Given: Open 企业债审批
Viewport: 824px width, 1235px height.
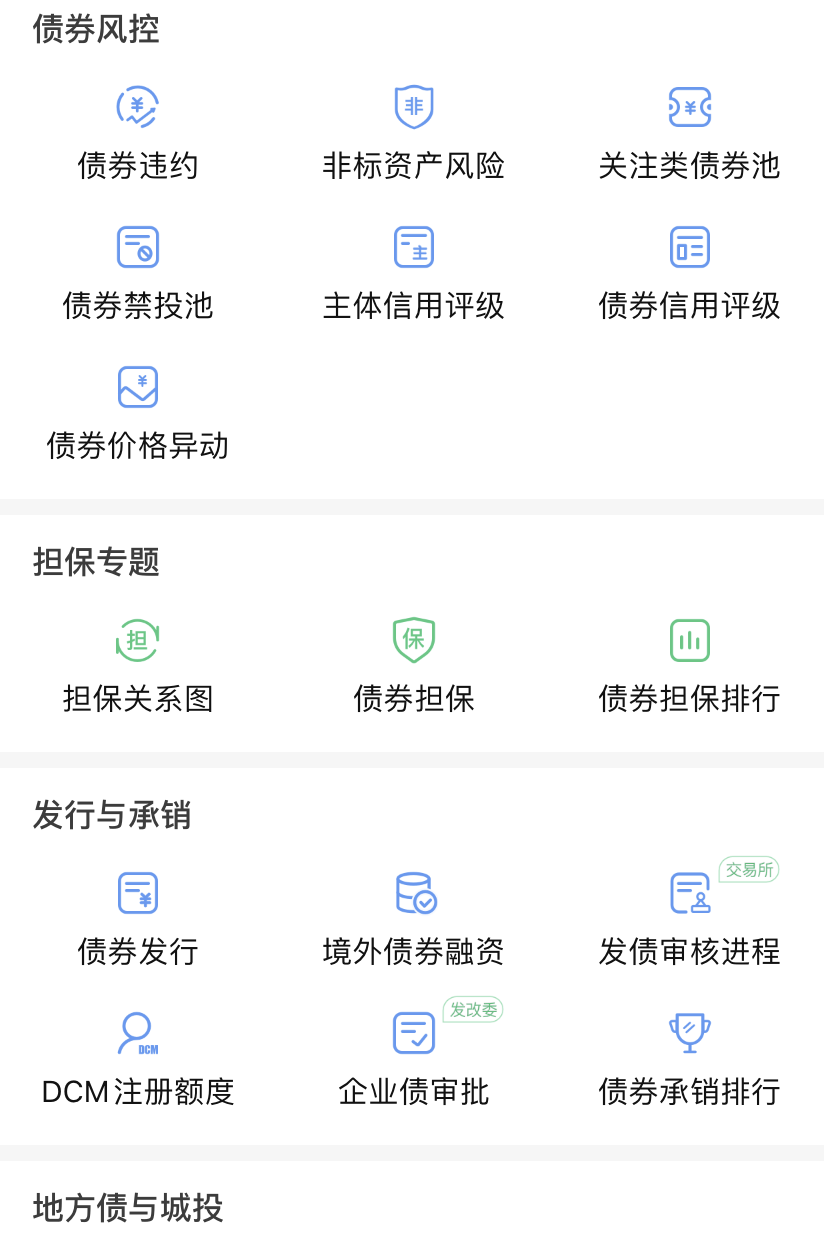Looking at the screenshot, I should coord(413,1058).
